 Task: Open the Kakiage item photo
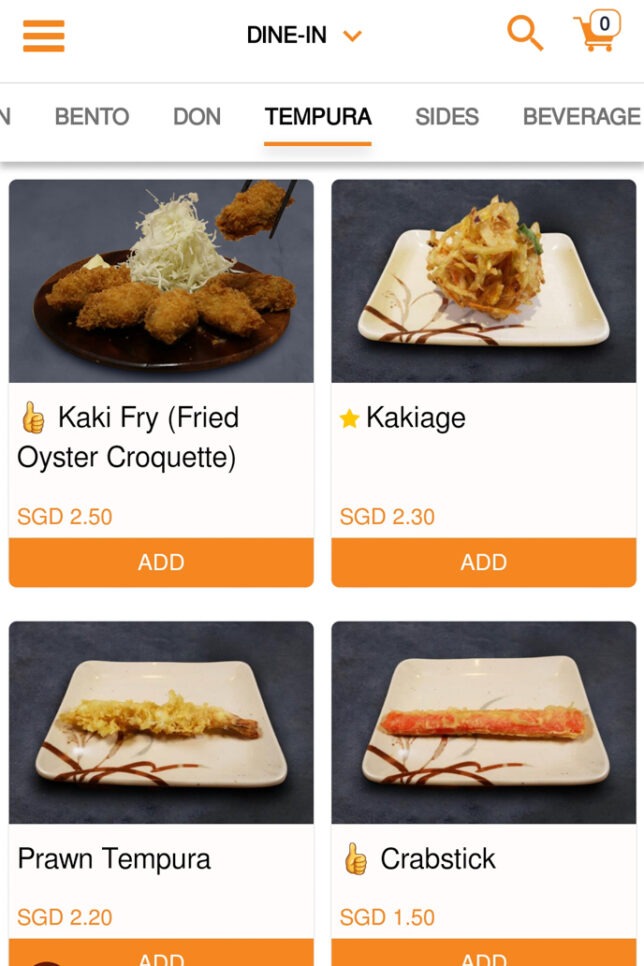coord(484,281)
